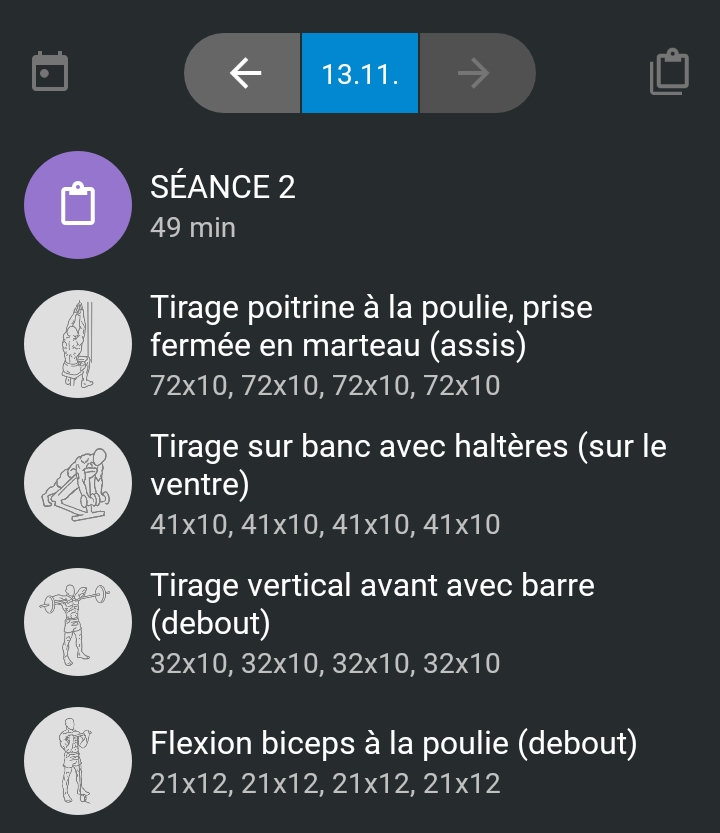Go to the previous day
The height and width of the screenshot is (833, 720).
(244, 73)
